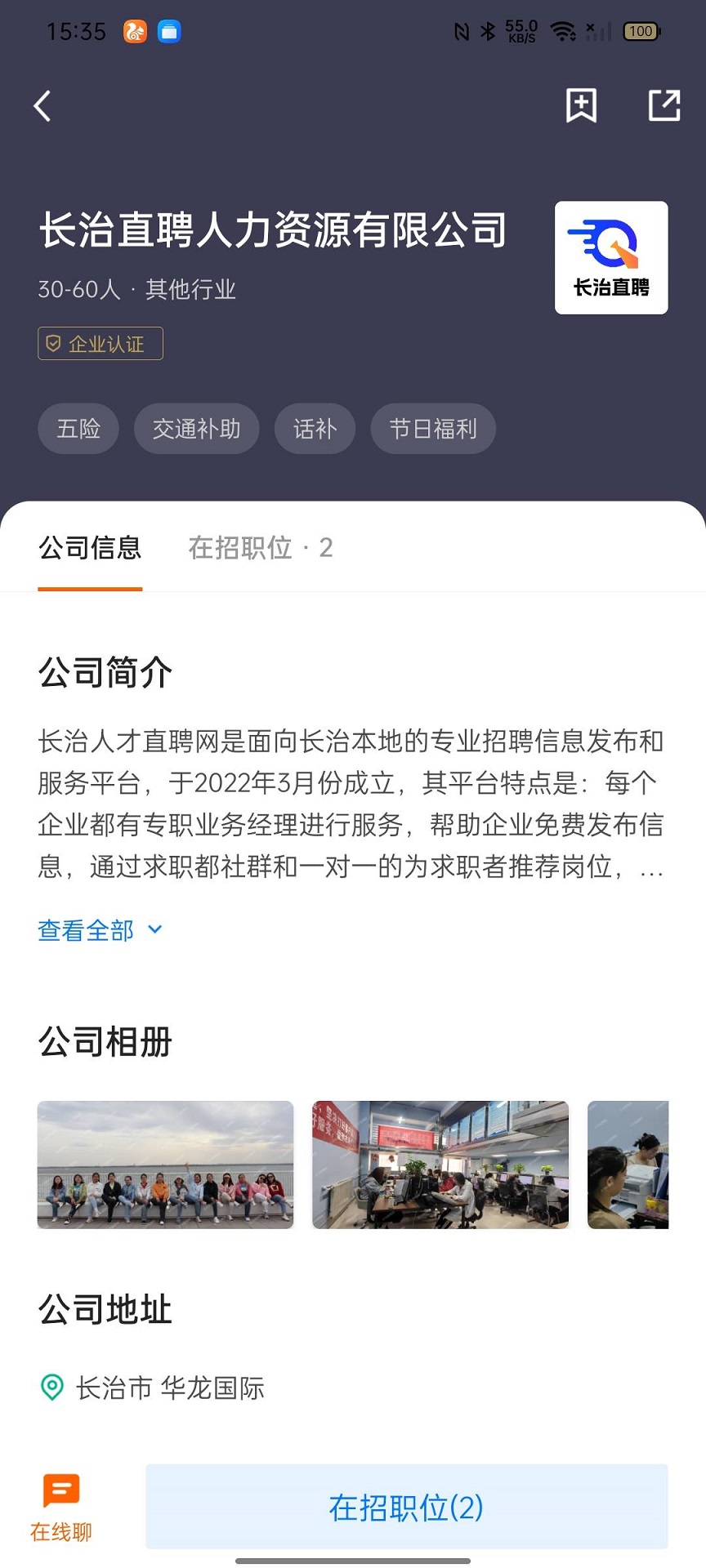Viewport: 706px width, 1568px height.
Task: Tap the shield icon in 企业认证 badge
Action: [55, 344]
